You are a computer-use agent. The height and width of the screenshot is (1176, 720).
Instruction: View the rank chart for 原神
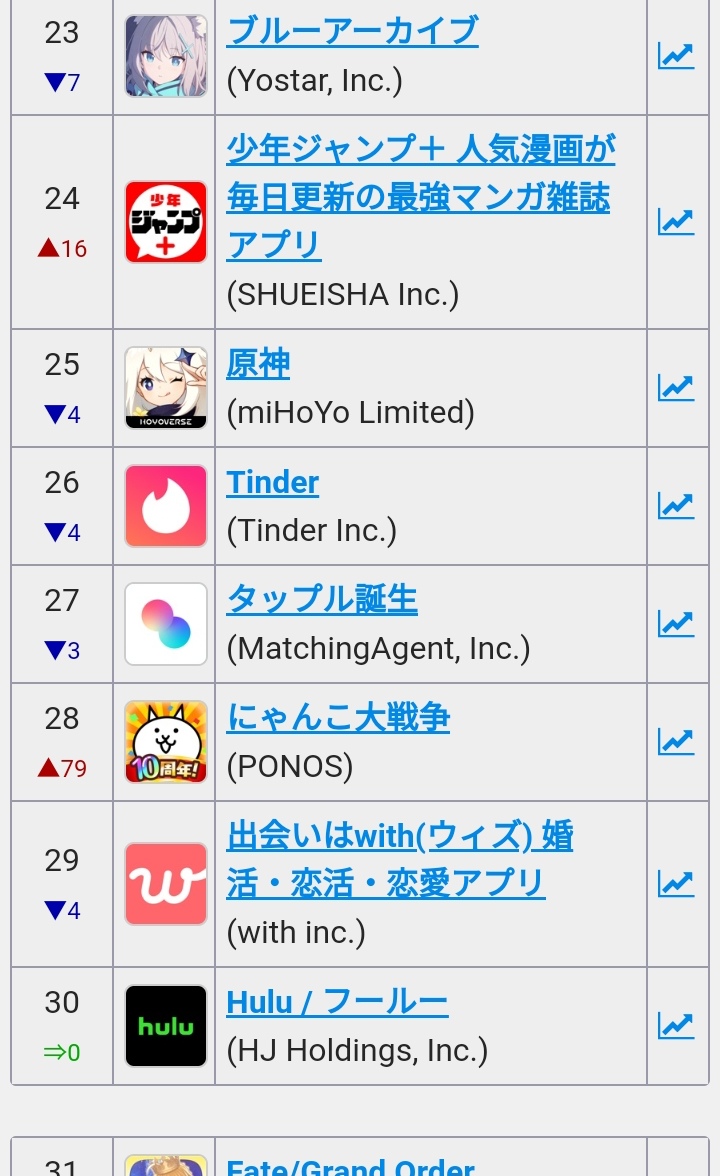pos(676,388)
